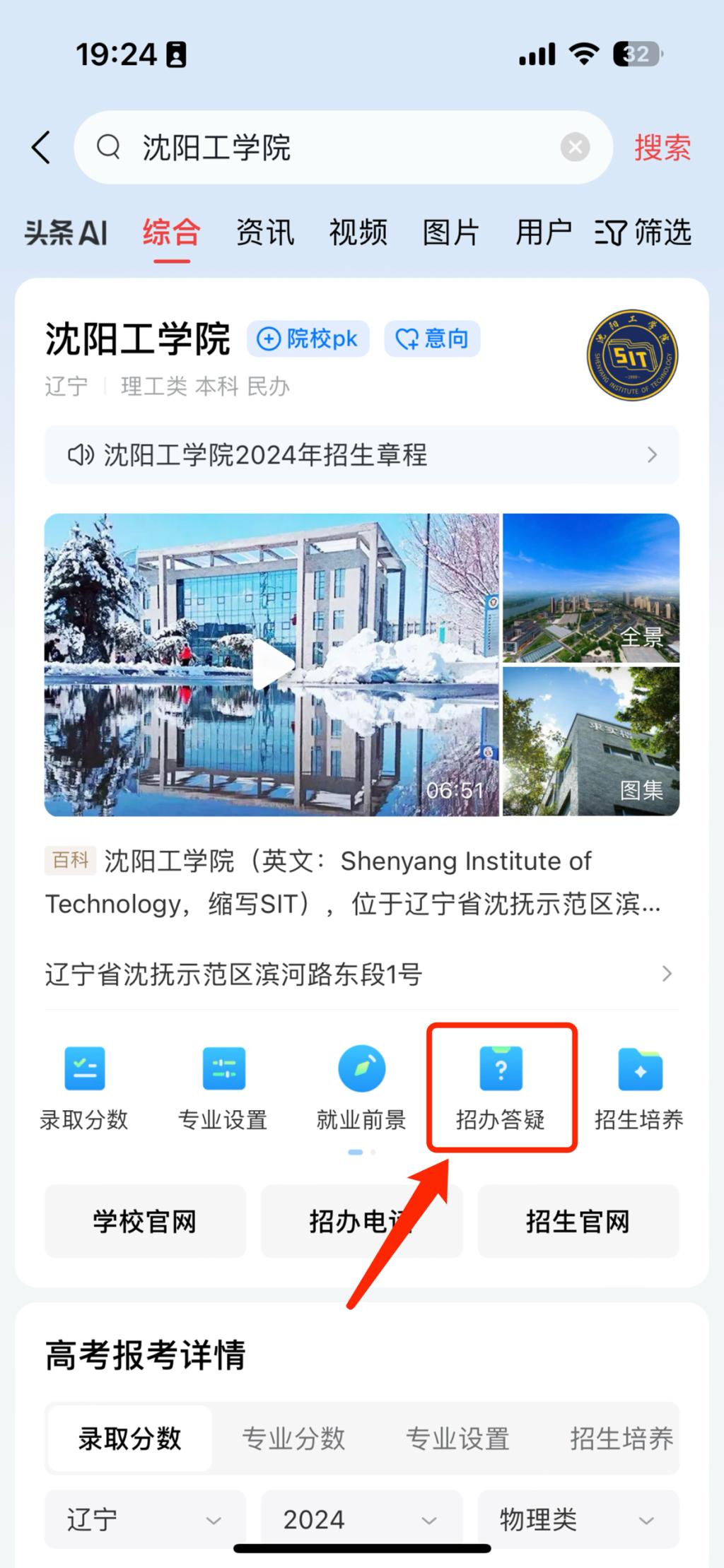
Task: Open the 图集 photo gallery
Action: point(590,741)
